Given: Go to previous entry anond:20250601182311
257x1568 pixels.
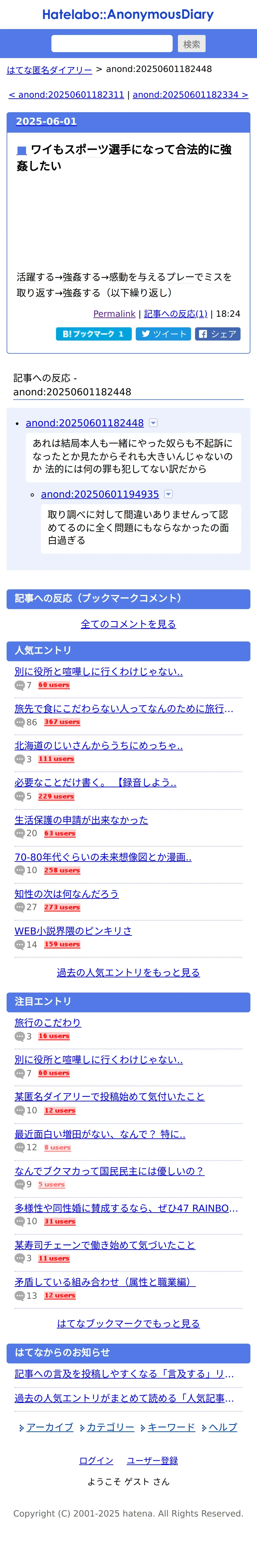Looking at the screenshot, I should click(x=66, y=95).
